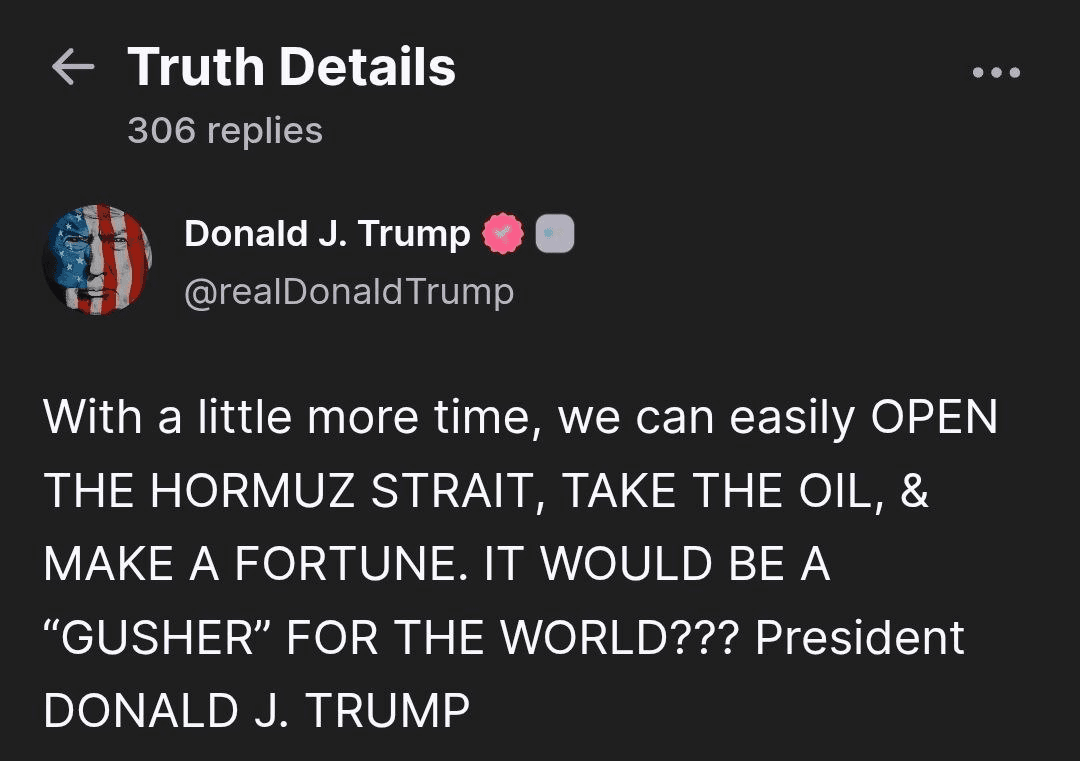The height and width of the screenshot is (761, 1080).
Task: Open the @realDonaldTrump profile handle
Action: (x=348, y=292)
